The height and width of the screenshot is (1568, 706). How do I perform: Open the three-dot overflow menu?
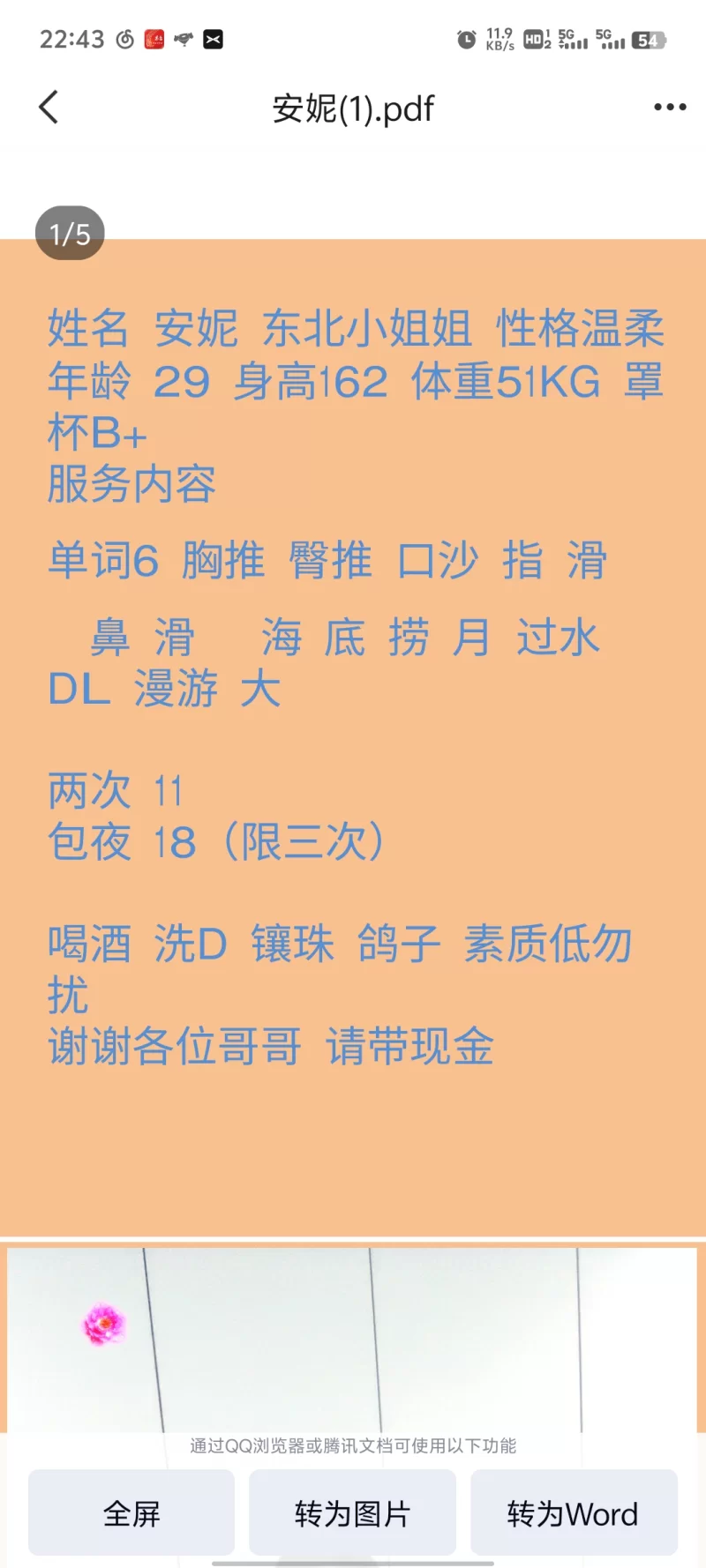[670, 108]
